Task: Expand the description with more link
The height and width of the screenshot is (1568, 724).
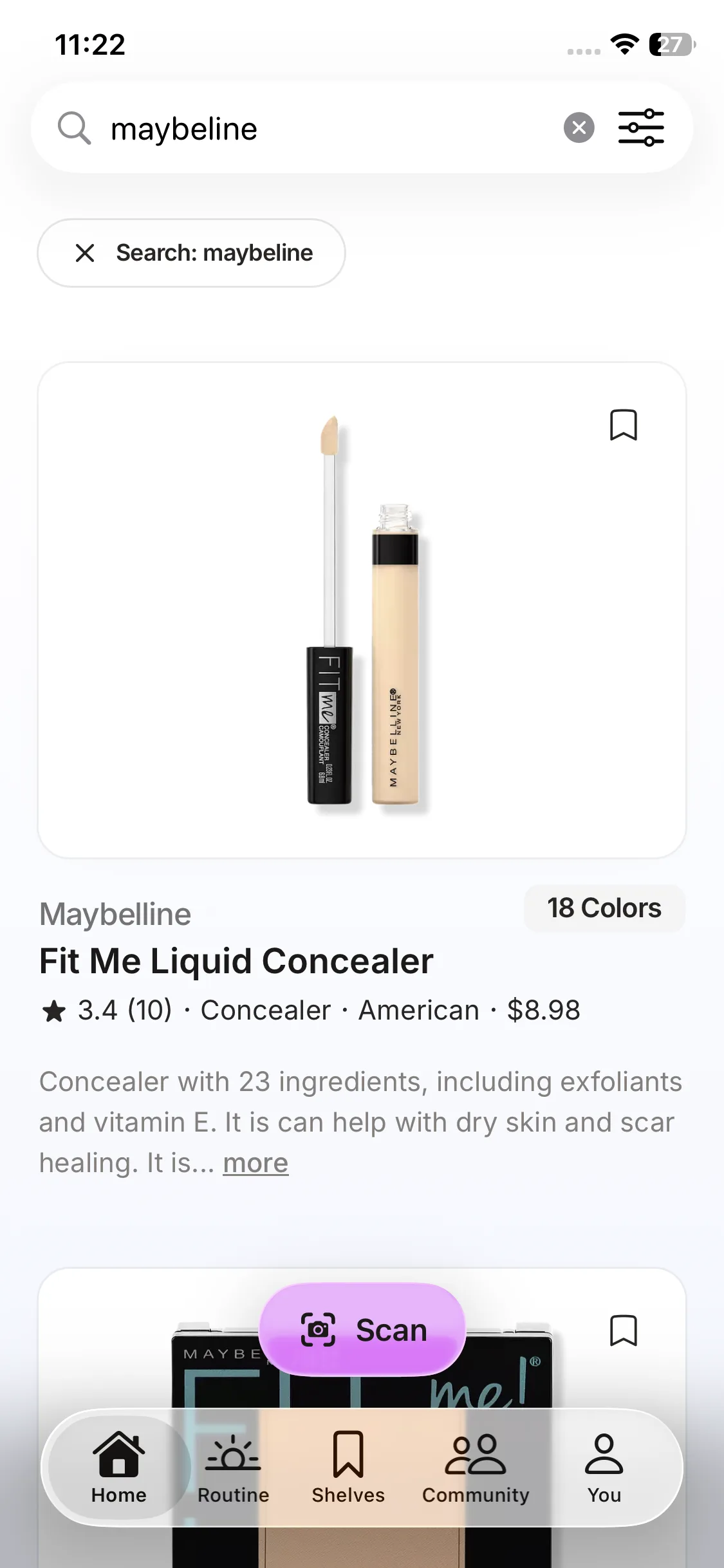Action: (255, 1163)
